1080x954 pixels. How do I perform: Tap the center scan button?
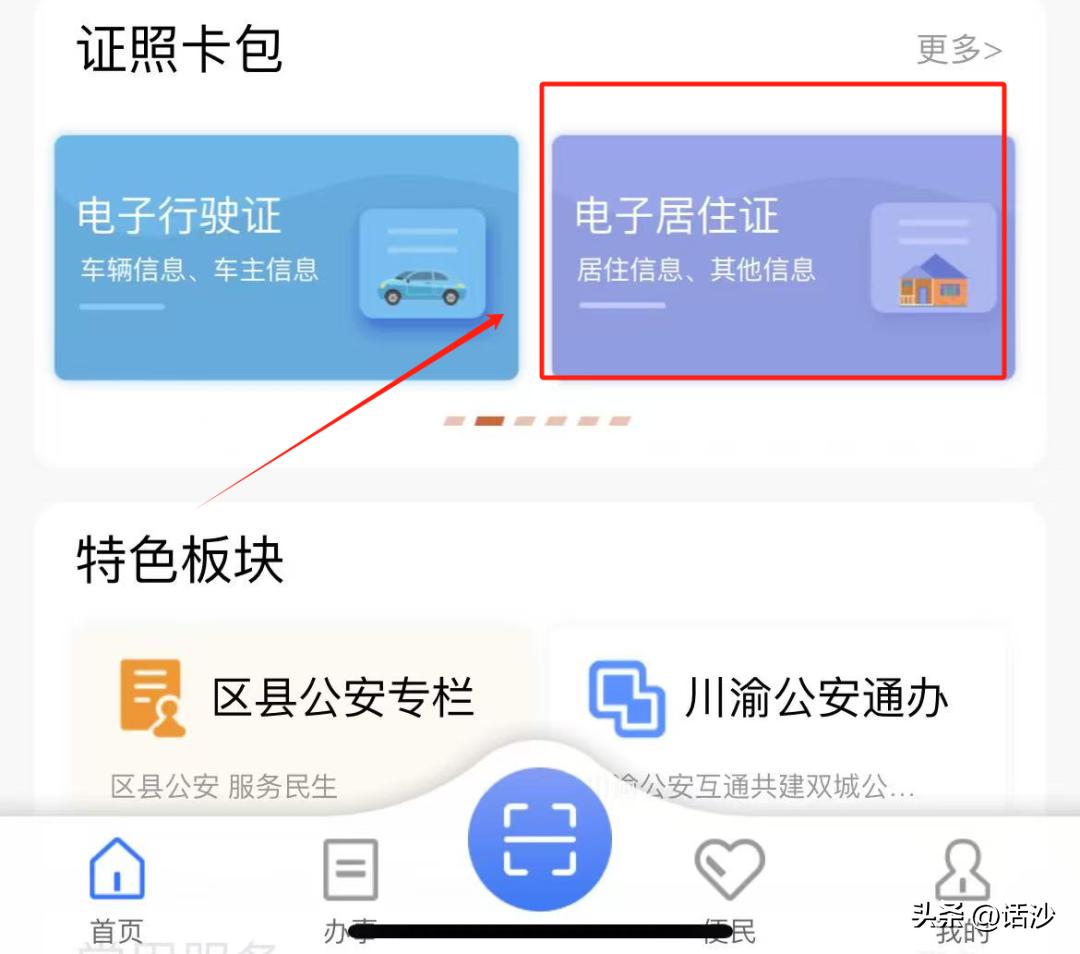pyautogui.click(x=540, y=838)
